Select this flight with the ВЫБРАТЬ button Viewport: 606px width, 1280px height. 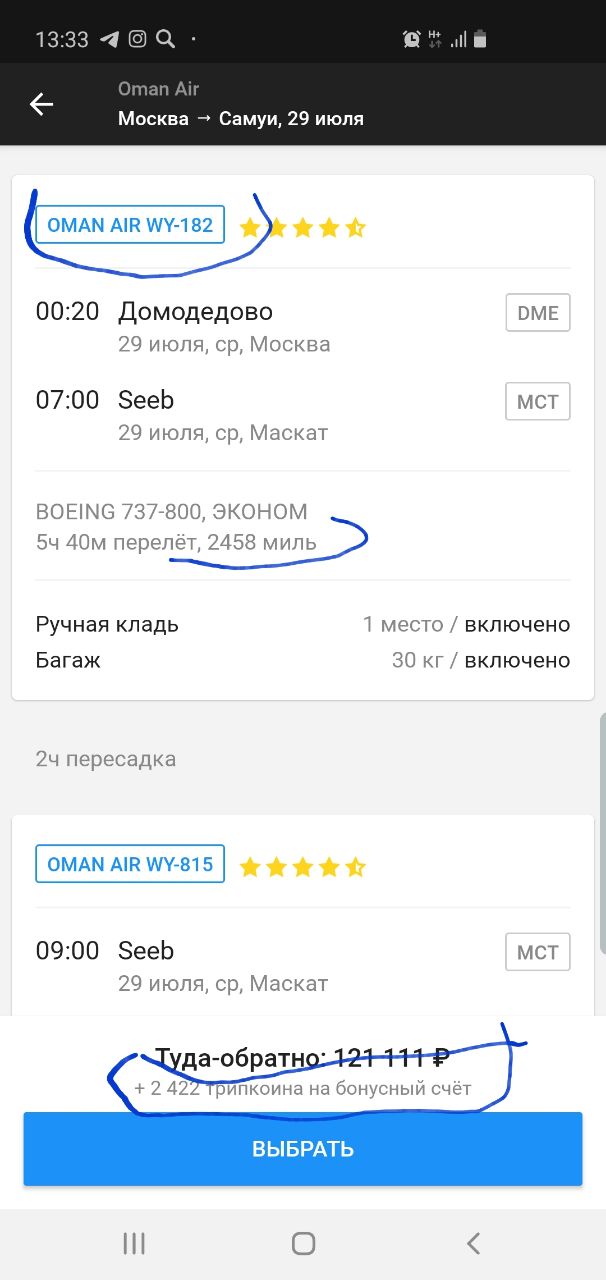303,1149
